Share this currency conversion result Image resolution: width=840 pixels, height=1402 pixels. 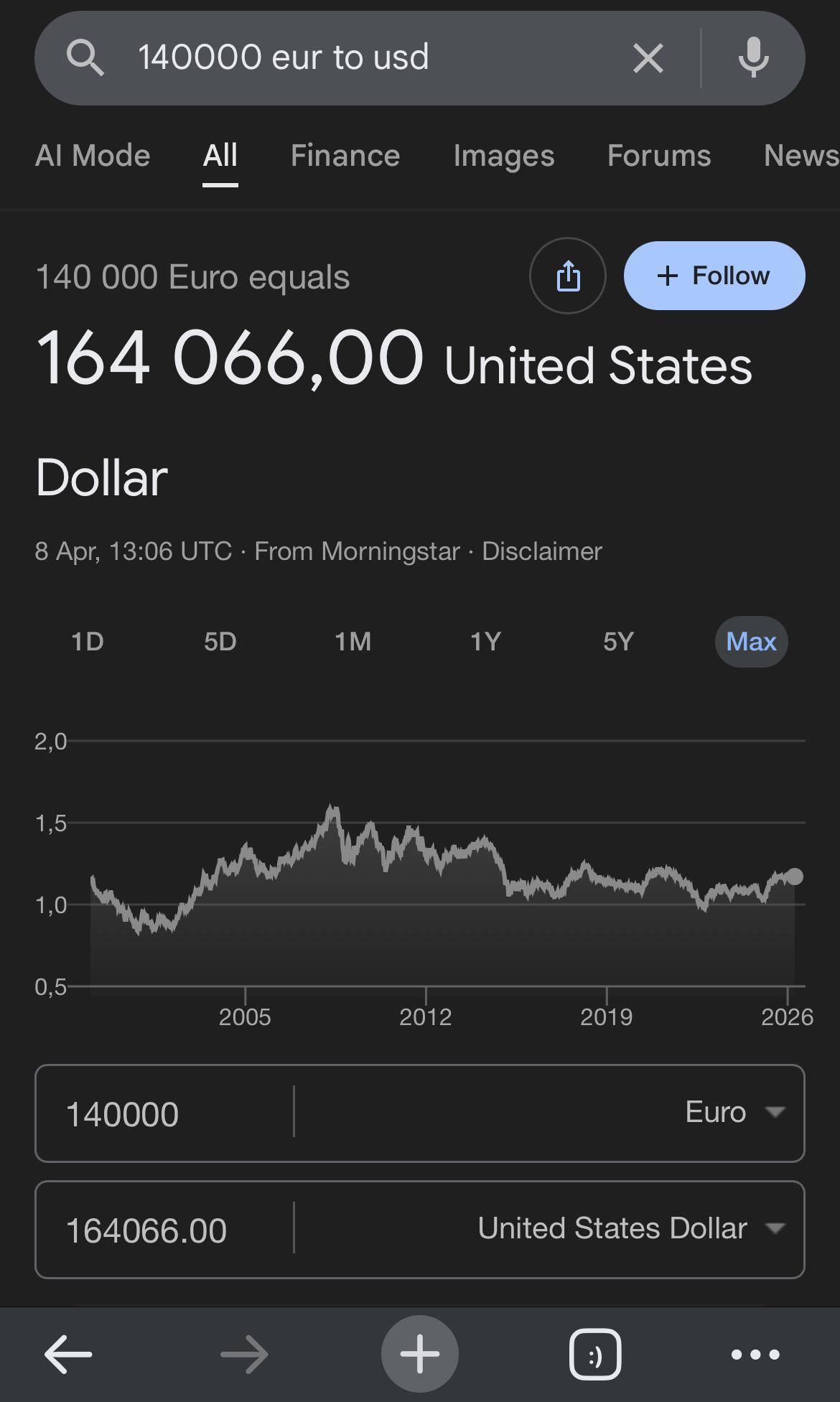pos(568,276)
